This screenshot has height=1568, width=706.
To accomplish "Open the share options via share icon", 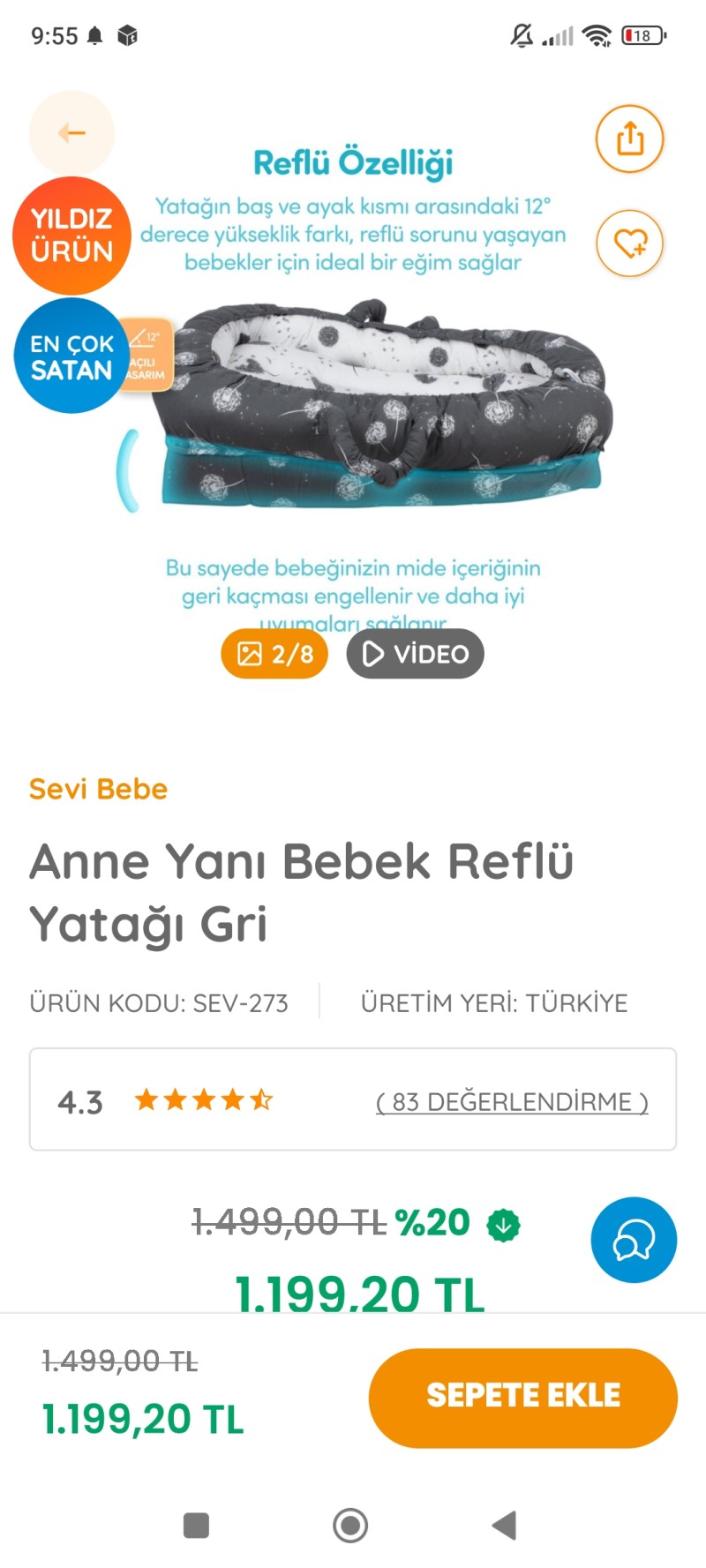I will click(629, 139).
